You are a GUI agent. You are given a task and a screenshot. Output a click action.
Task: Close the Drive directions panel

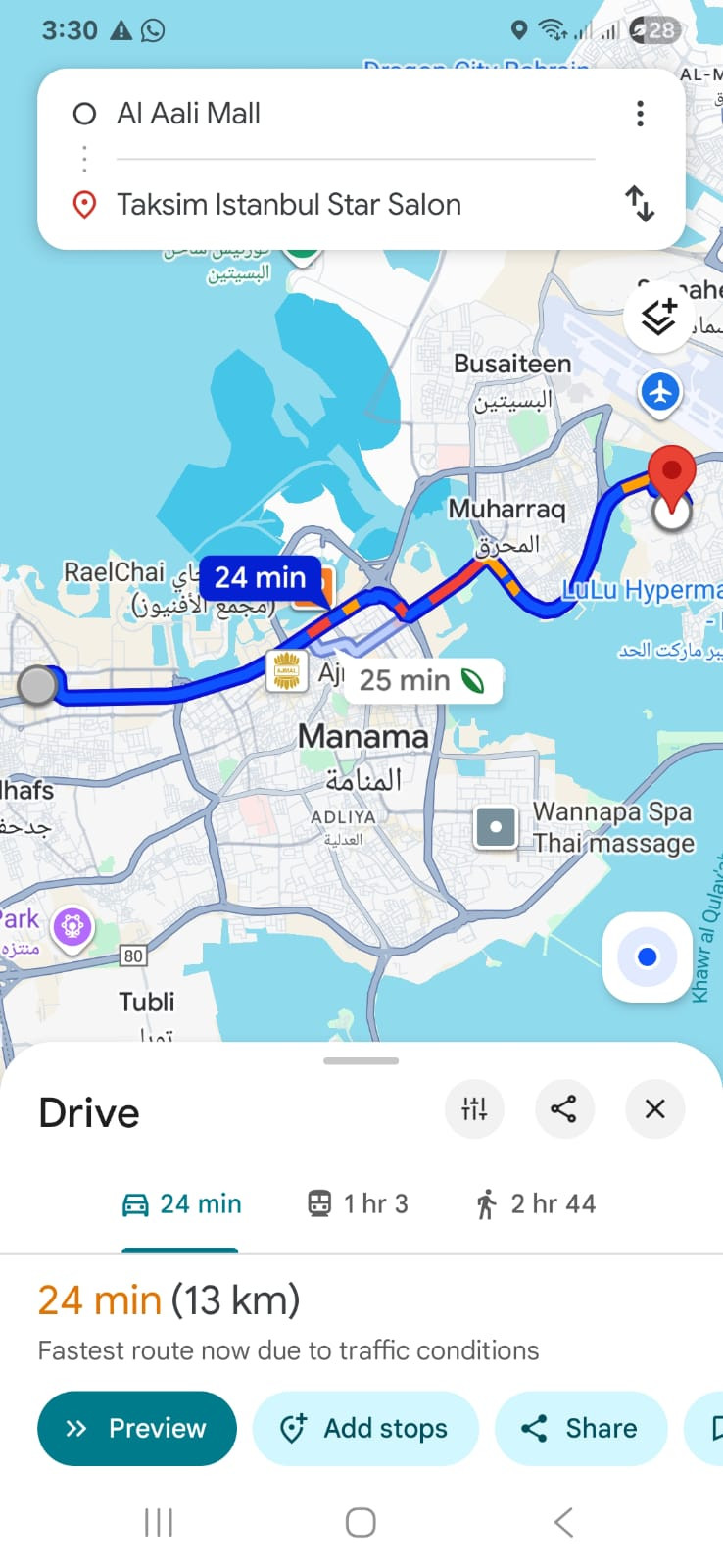pyautogui.click(x=654, y=1108)
